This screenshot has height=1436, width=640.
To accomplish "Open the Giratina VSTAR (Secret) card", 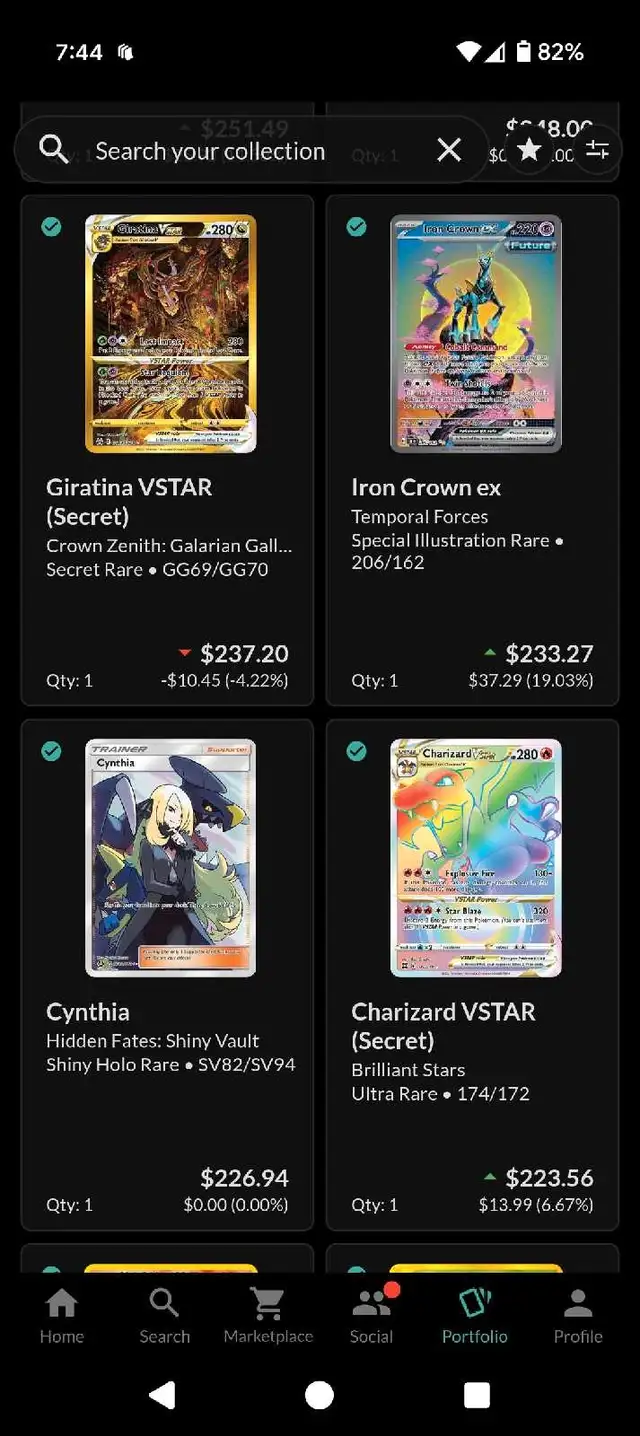I will tap(167, 450).
